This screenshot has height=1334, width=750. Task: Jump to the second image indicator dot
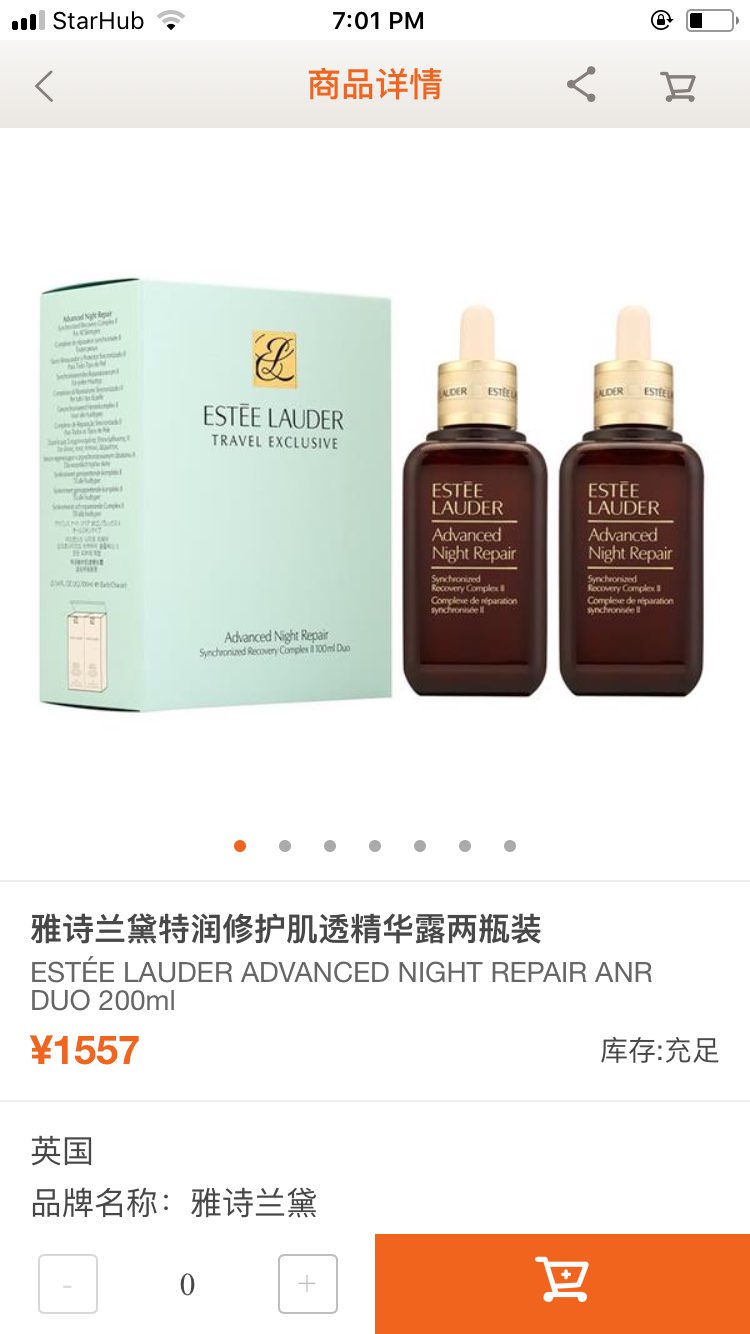click(x=285, y=846)
